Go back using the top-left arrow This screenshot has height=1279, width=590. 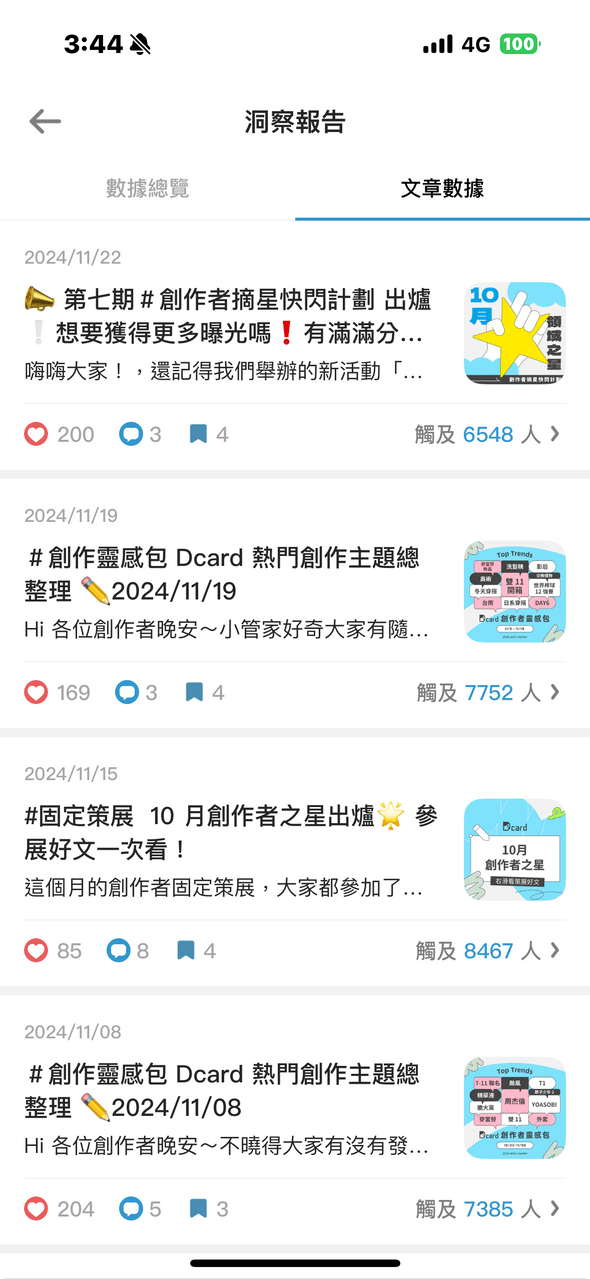click(45, 122)
